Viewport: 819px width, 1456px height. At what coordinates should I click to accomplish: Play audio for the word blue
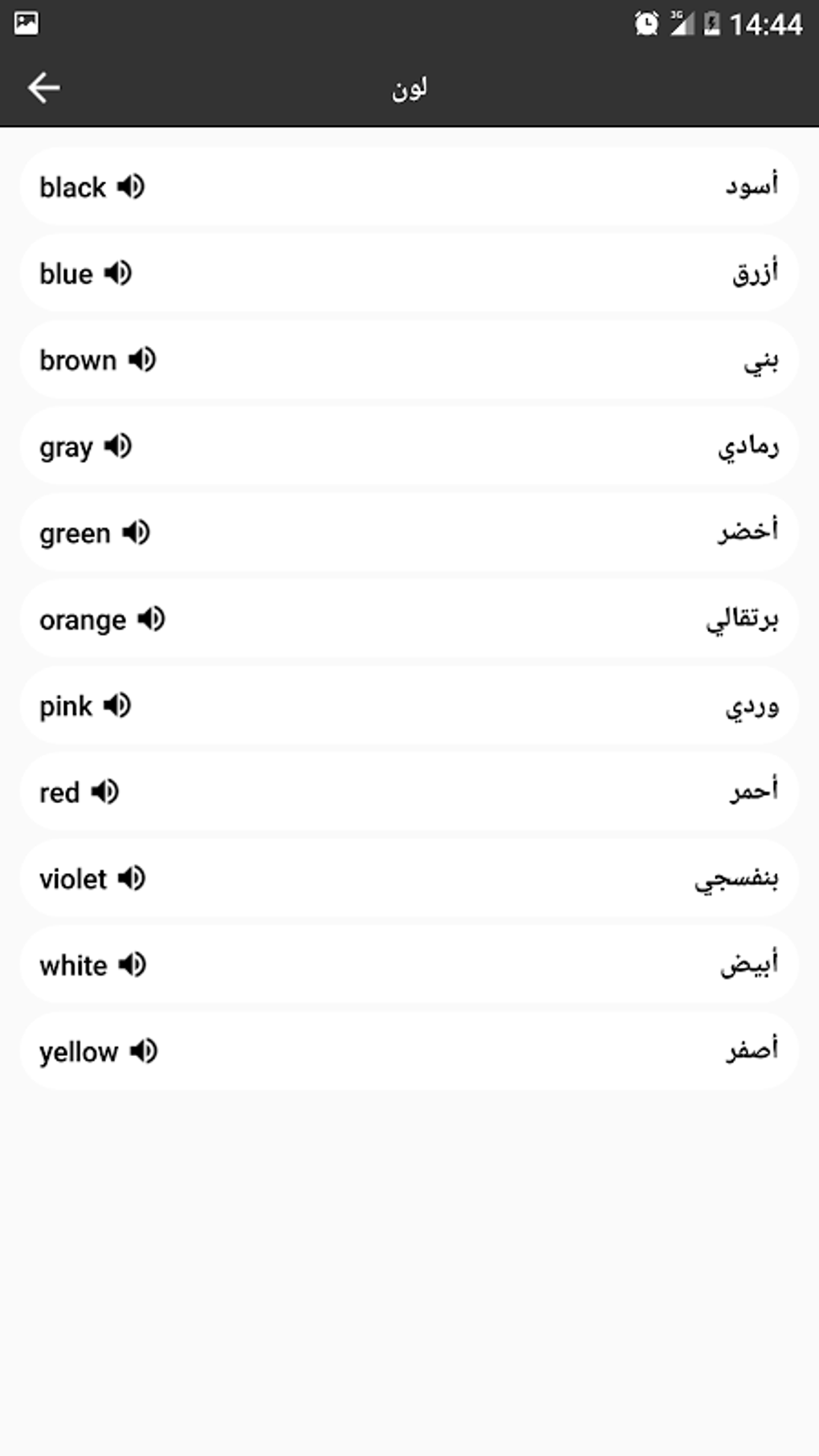pos(118,273)
